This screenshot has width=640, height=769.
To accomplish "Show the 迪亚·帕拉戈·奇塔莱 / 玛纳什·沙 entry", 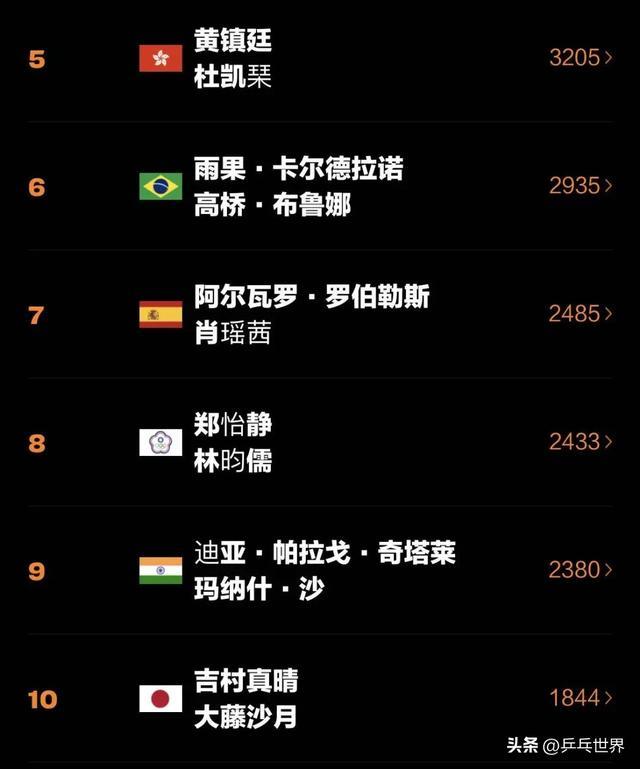I will pyautogui.click(x=320, y=570).
